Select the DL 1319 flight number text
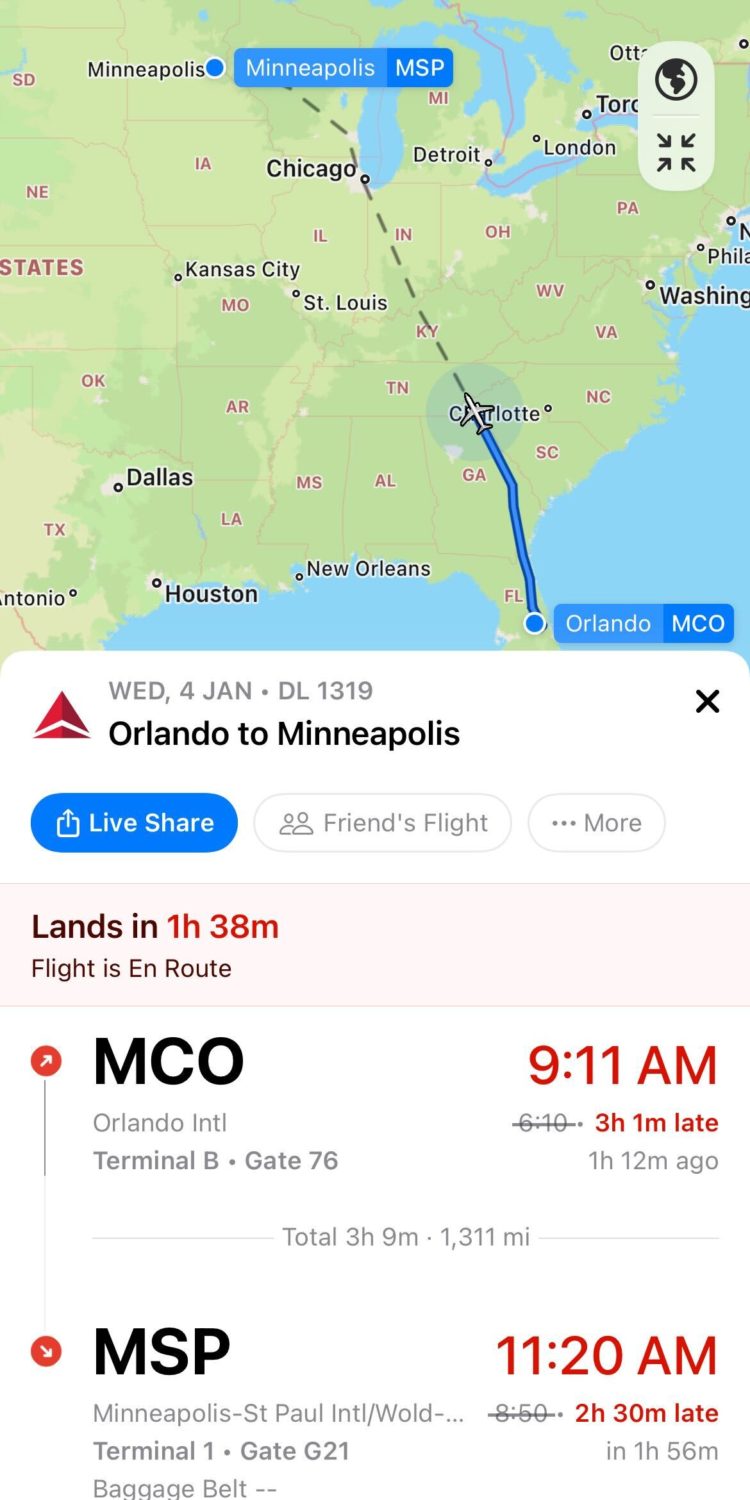This screenshot has width=750, height=1500. pyautogui.click(x=328, y=690)
